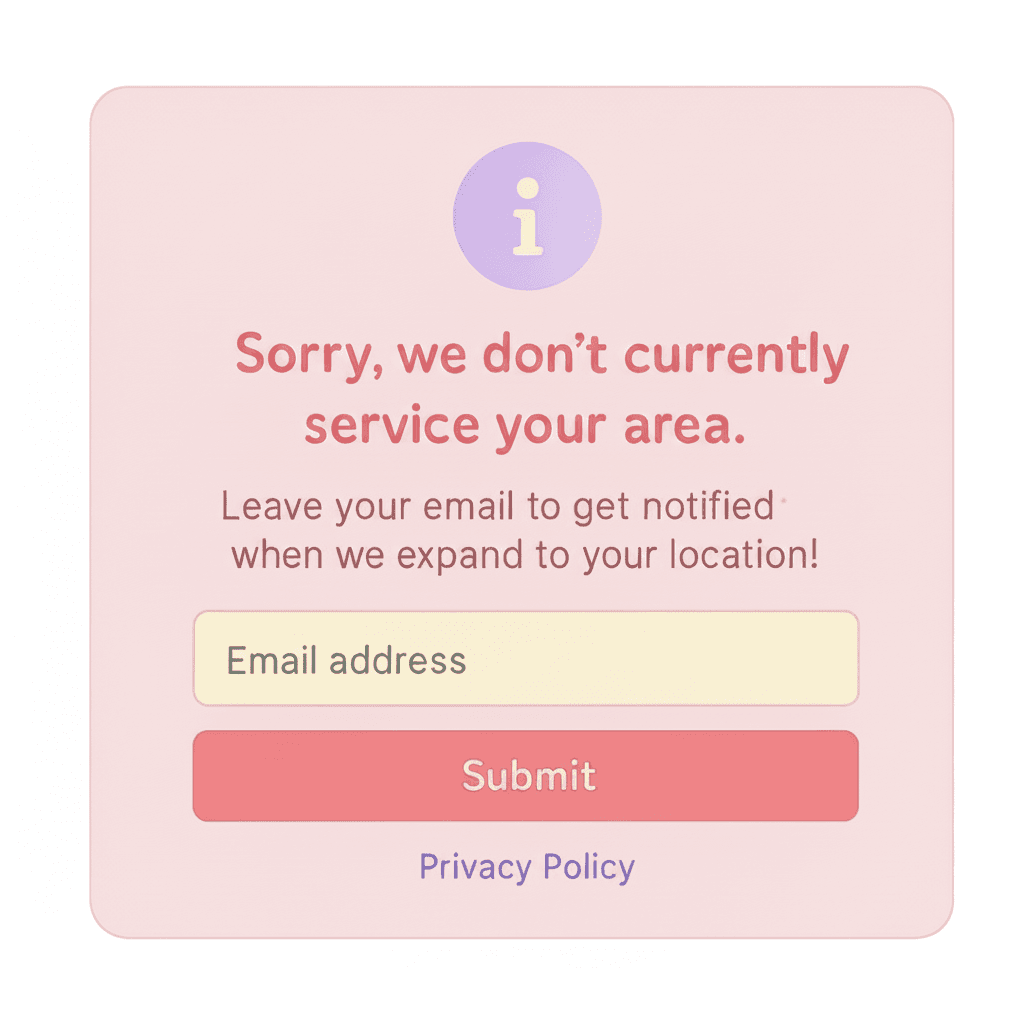Tap the Submit button
Viewport: 1024px width, 1024px height.
525,776
